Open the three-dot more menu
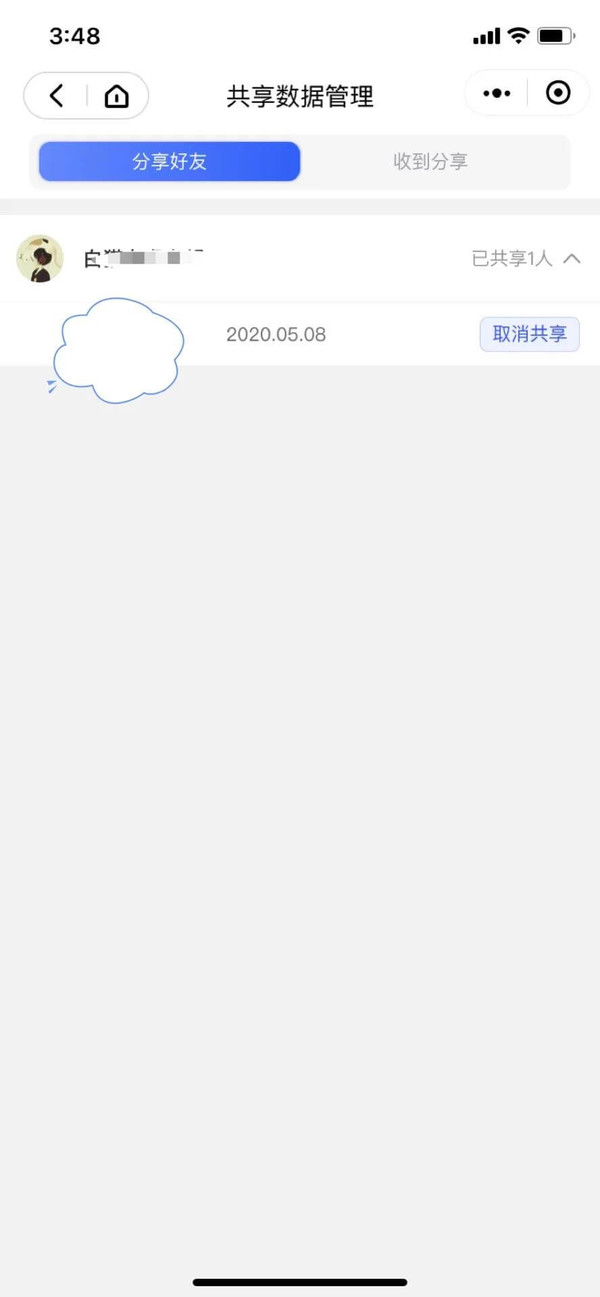The image size is (600, 1297). pos(497,94)
